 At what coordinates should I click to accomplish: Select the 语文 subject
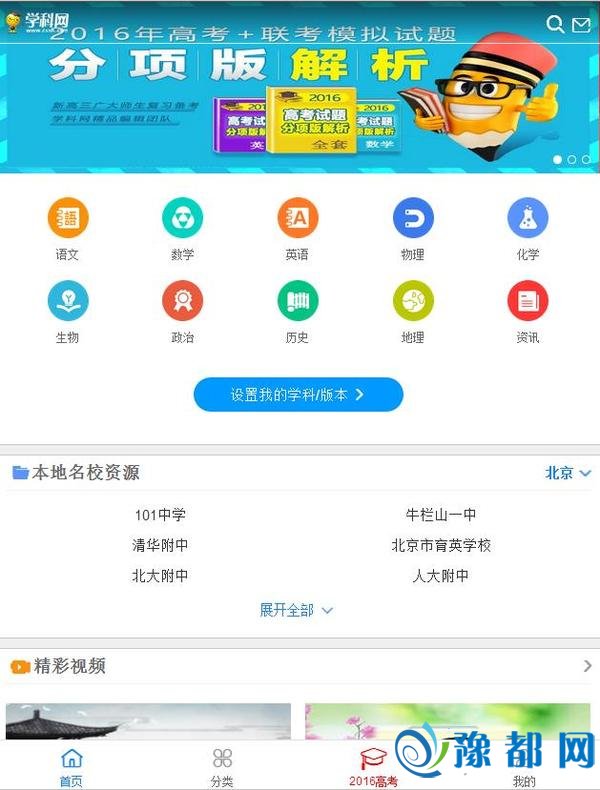point(68,218)
